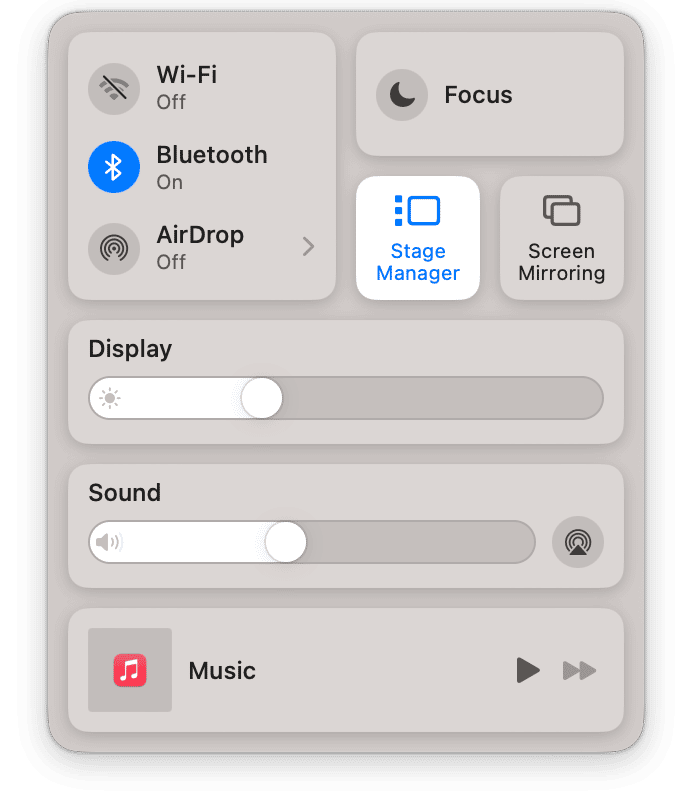Viewport: 676px width, 808px height.
Task: Expand AirDrop options chevron
Action: 308,246
